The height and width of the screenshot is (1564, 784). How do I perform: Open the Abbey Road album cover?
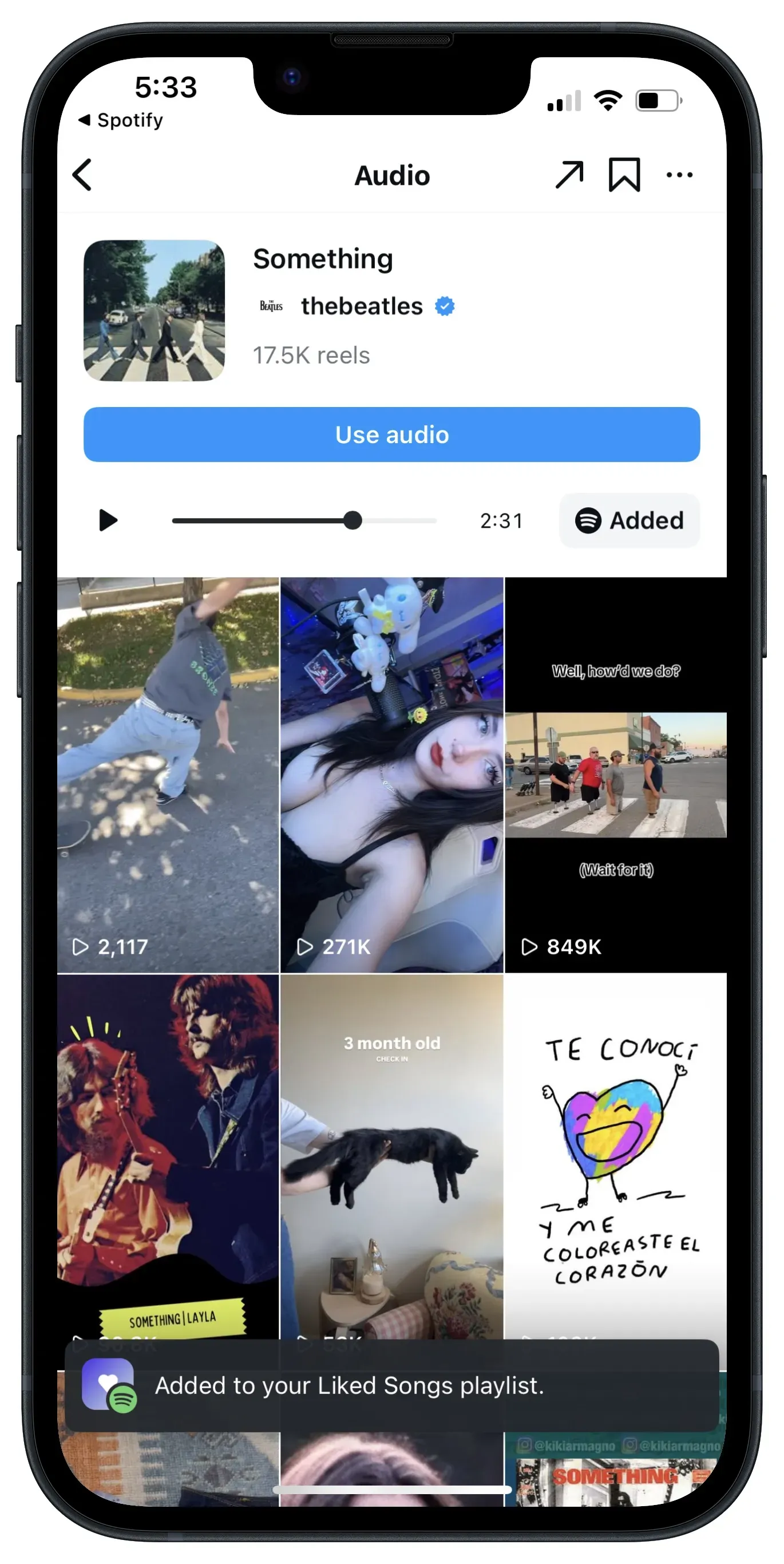coord(154,310)
